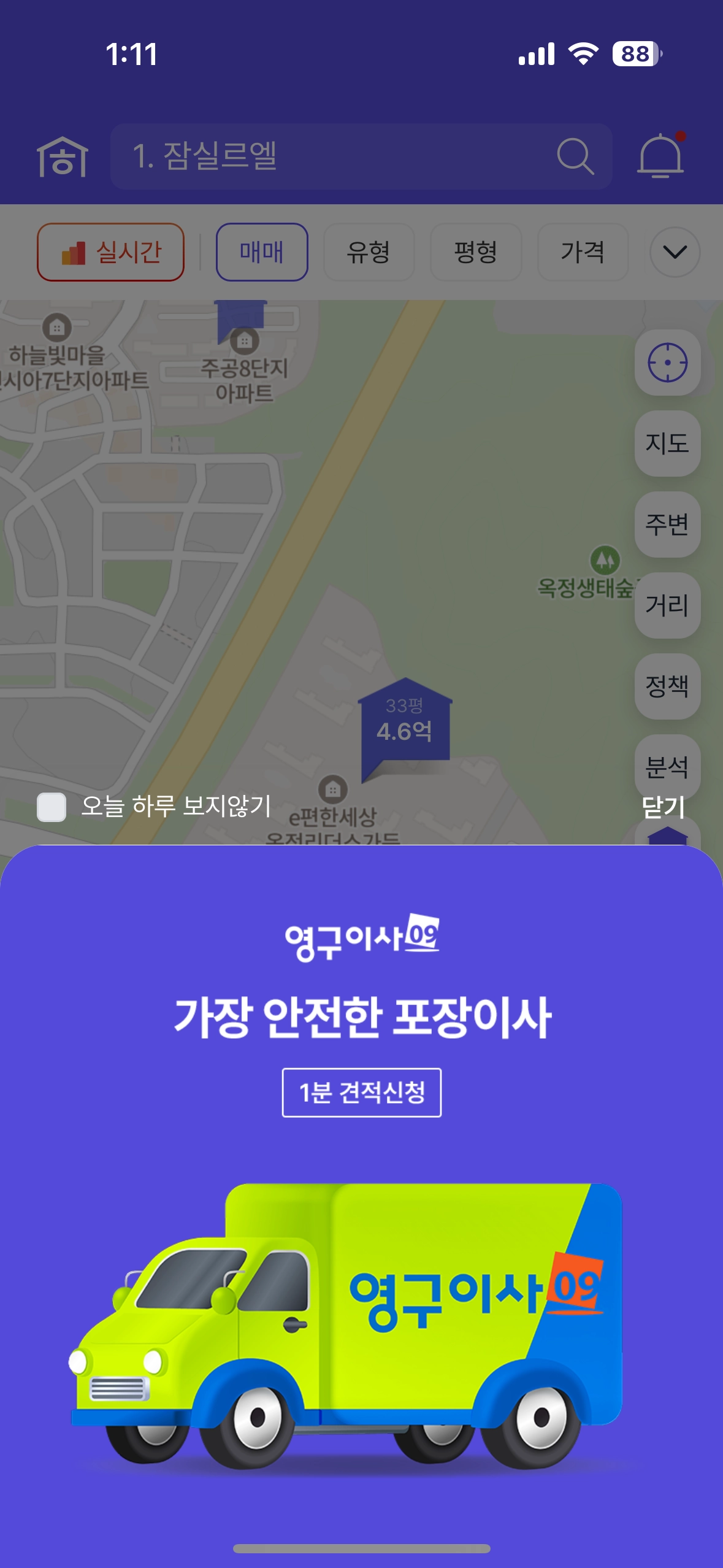Screen dimensions: 723x1568
Task: Check the '오늘 하루 보지않기' box
Action: [x=52, y=807]
